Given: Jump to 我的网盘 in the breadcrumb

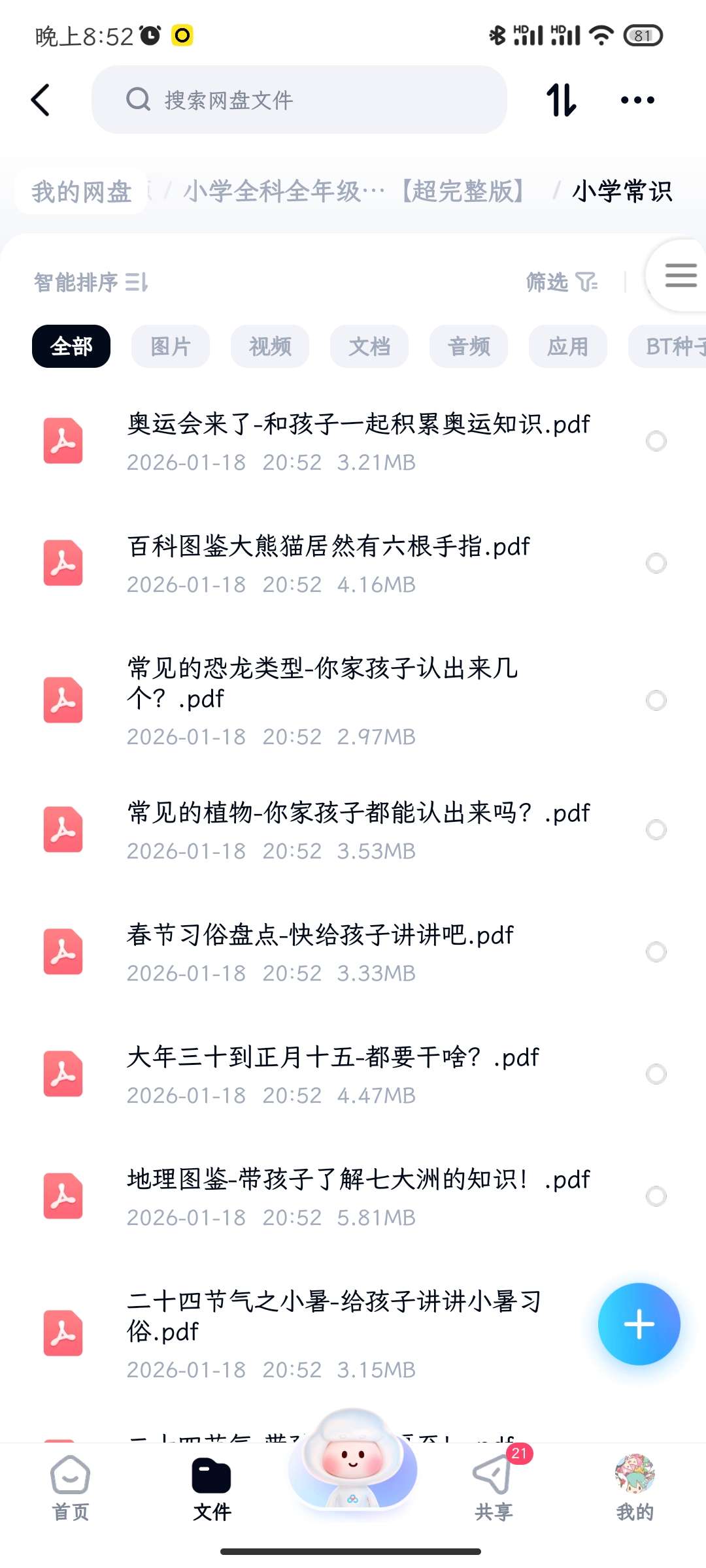Looking at the screenshot, I should click(x=82, y=191).
